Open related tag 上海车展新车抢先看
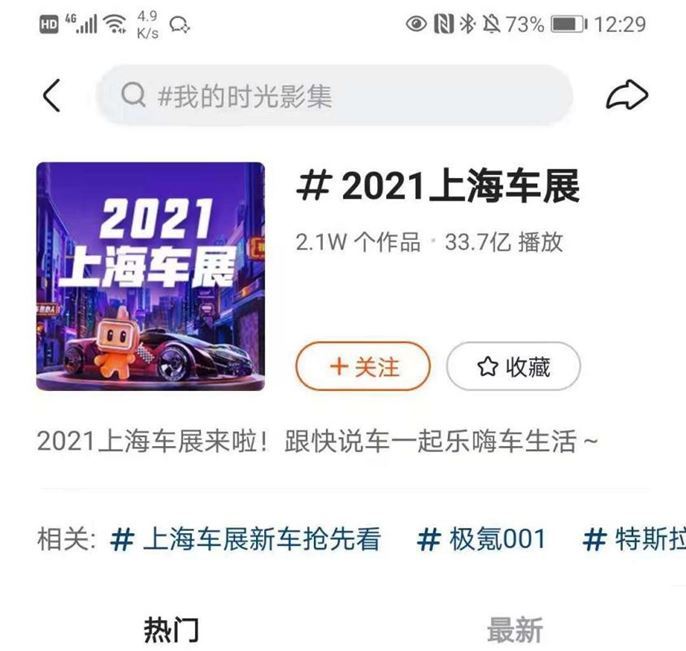Viewport: 686px width, 651px height. click(246, 540)
